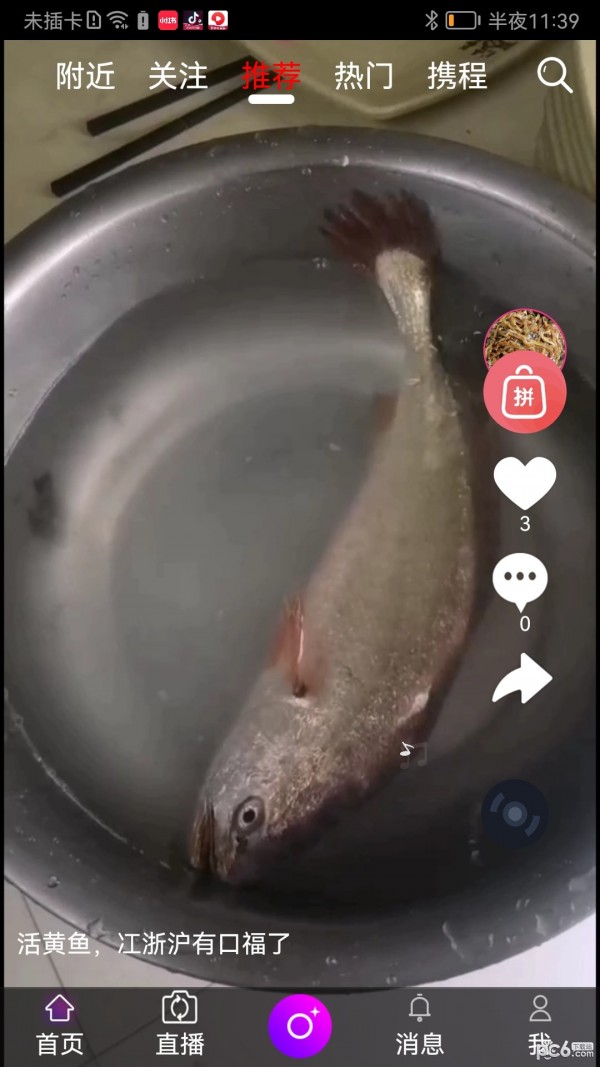This screenshot has width=600, height=1067.
Task: Go to the 首页 tab
Action: click(x=60, y=1025)
